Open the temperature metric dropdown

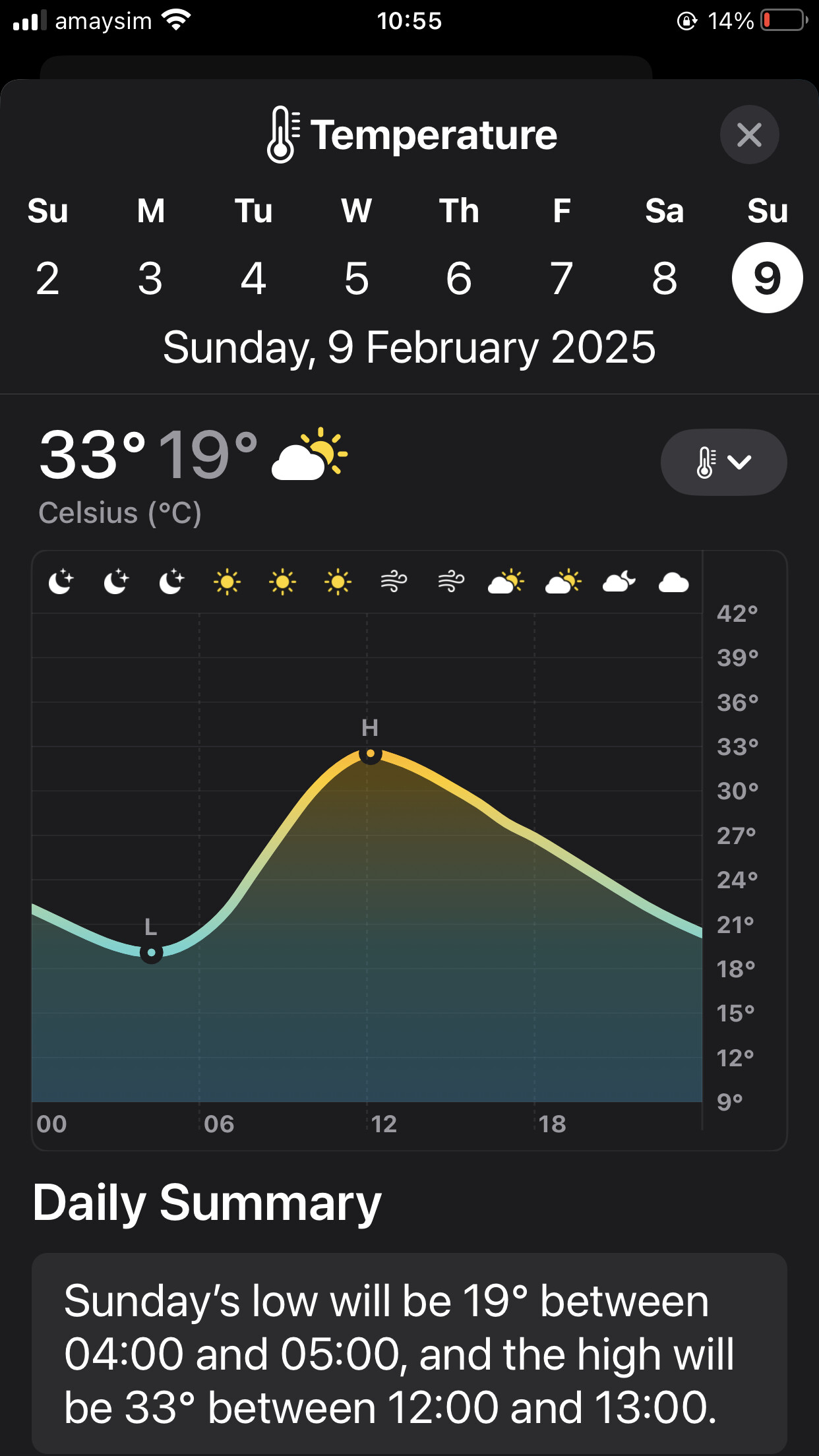coord(723,462)
